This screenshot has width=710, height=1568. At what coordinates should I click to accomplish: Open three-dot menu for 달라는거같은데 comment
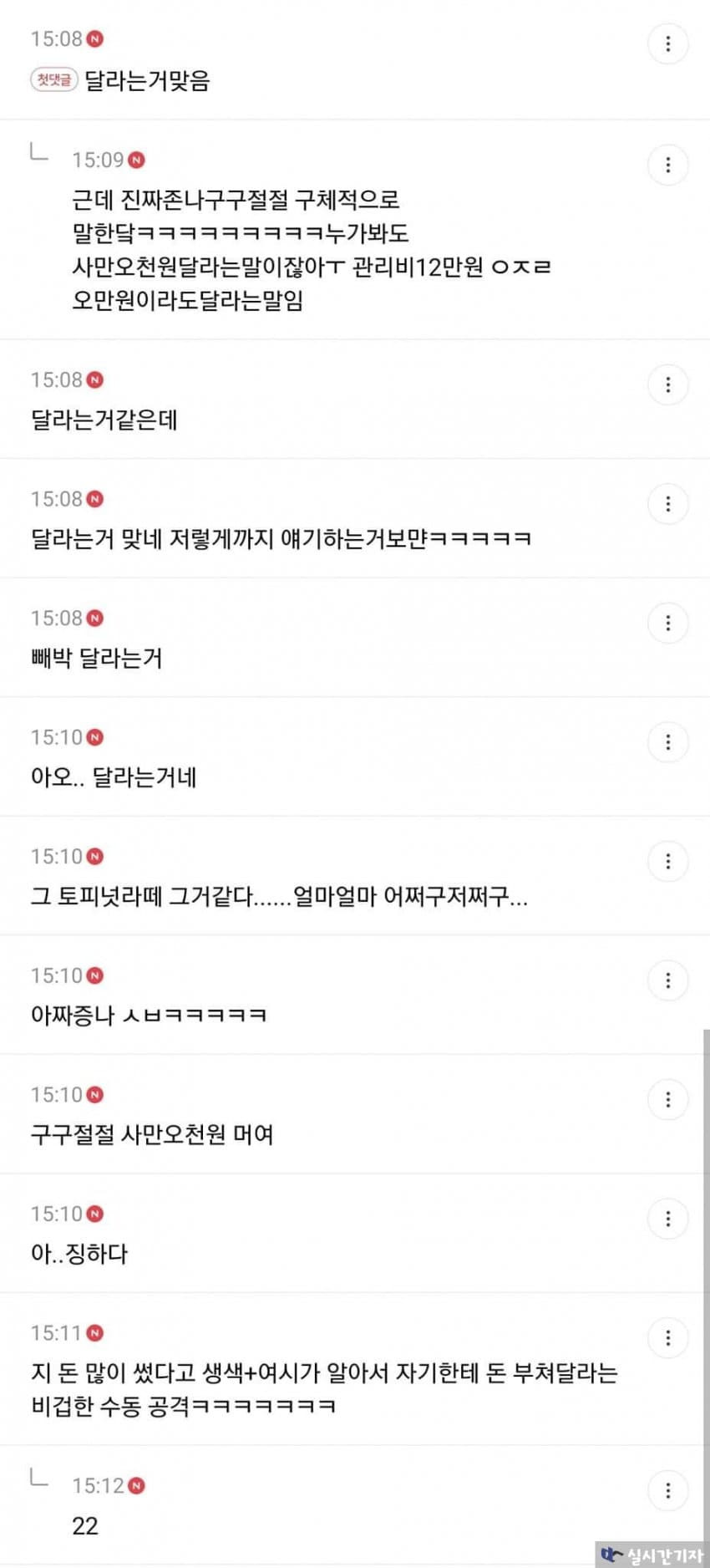tap(667, 384)
